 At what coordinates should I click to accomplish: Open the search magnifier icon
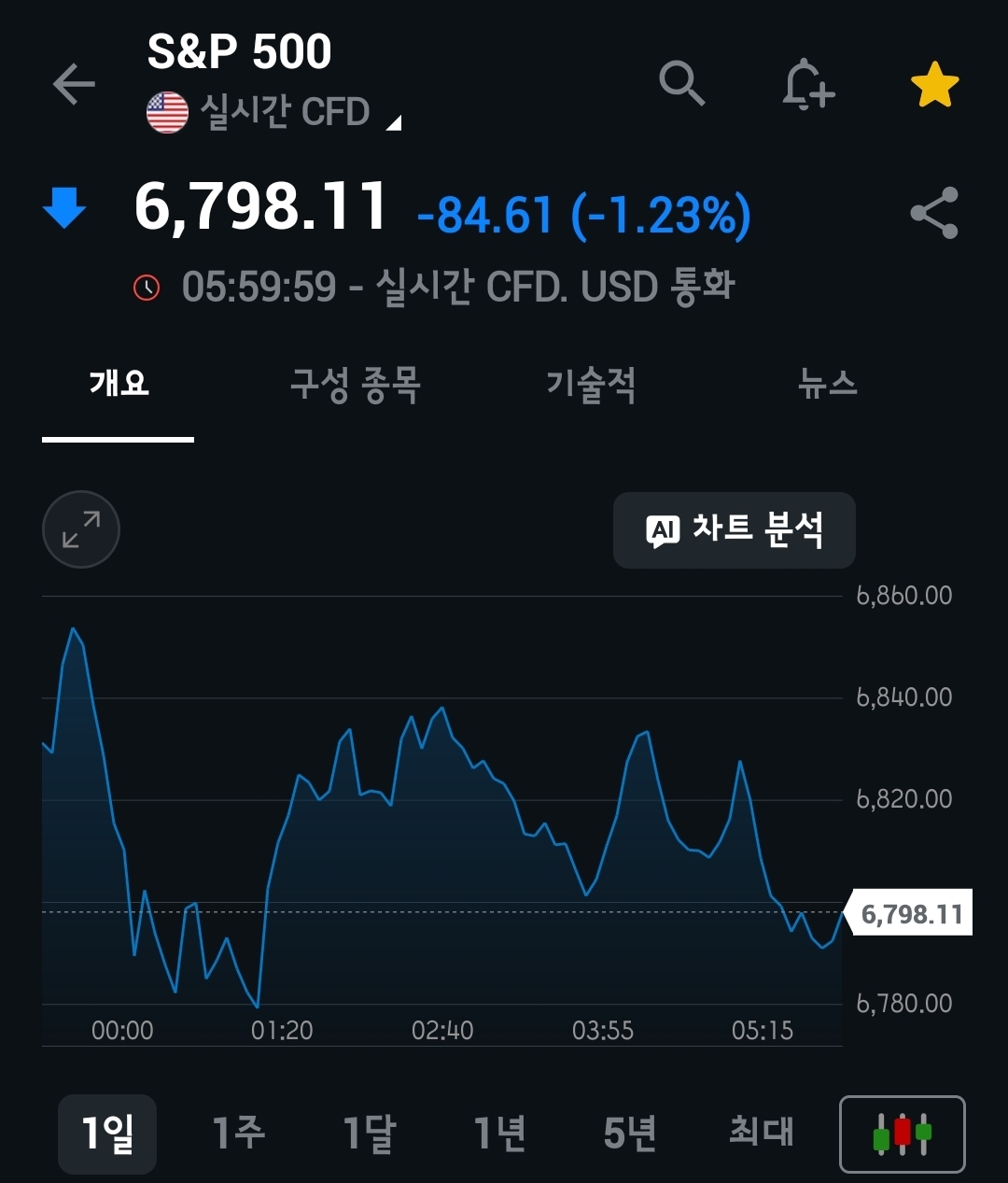[681, 85]
